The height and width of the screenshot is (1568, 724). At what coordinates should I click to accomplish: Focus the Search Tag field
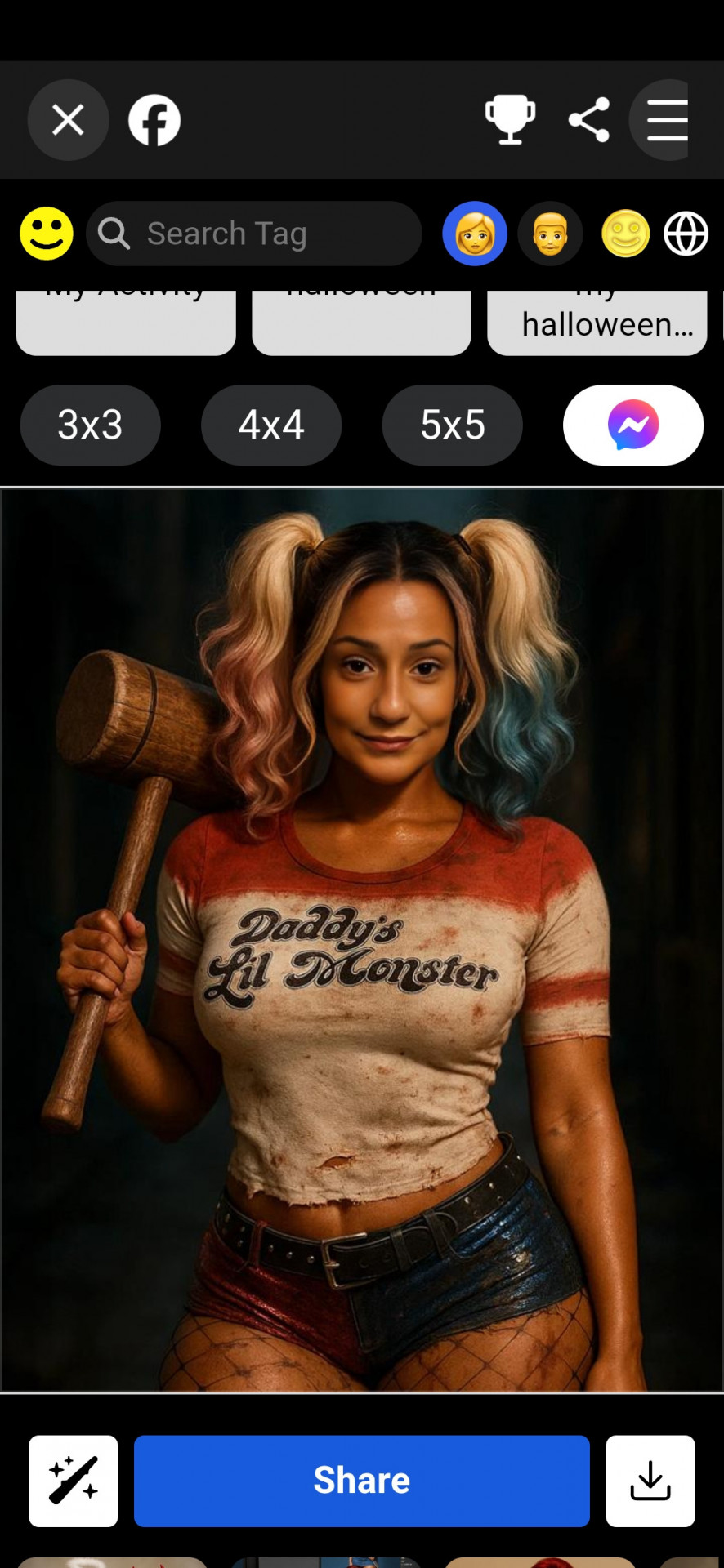[x=254, y=234]
